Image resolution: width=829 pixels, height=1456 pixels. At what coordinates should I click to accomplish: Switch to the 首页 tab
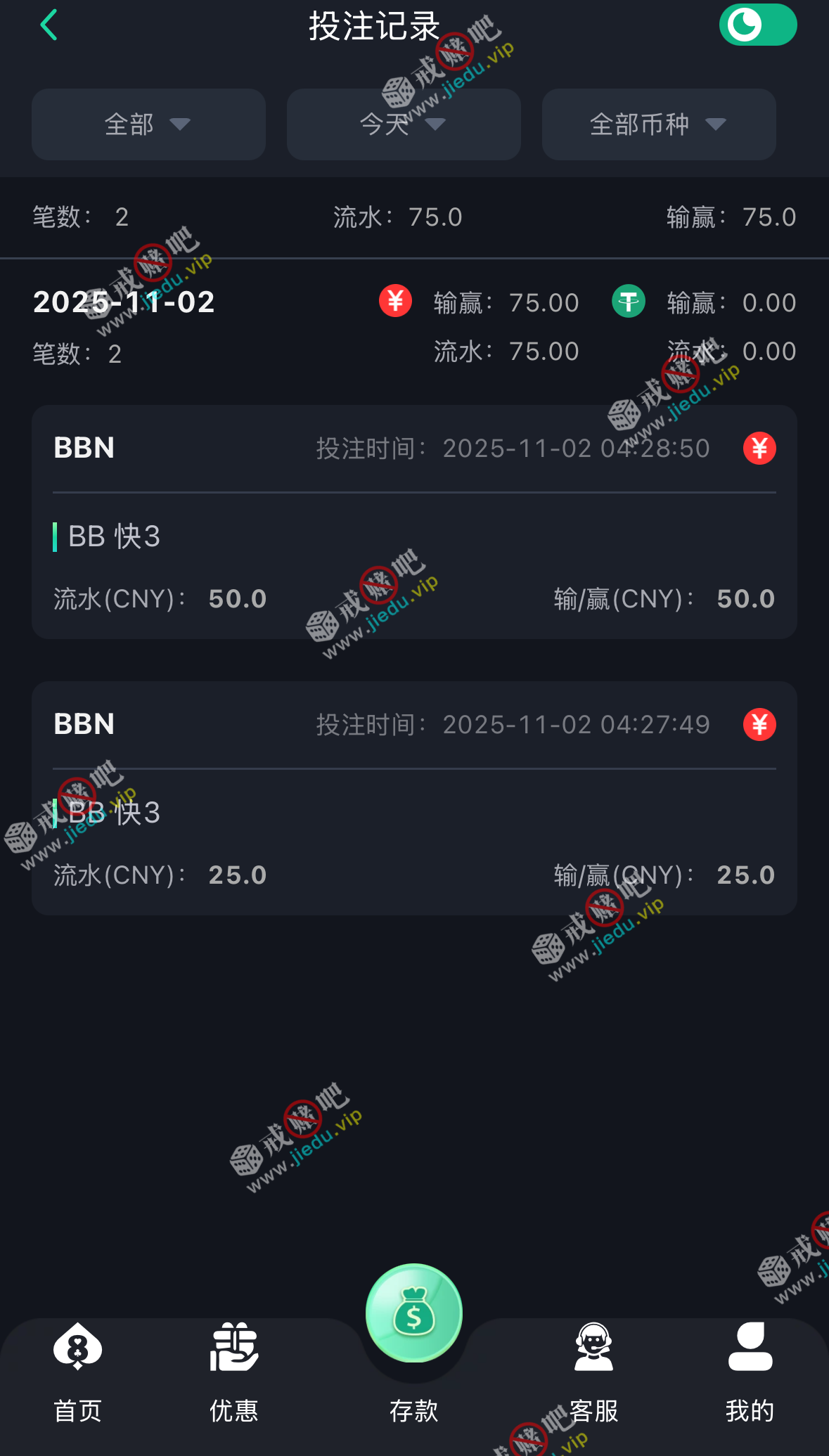point(78,1372)
